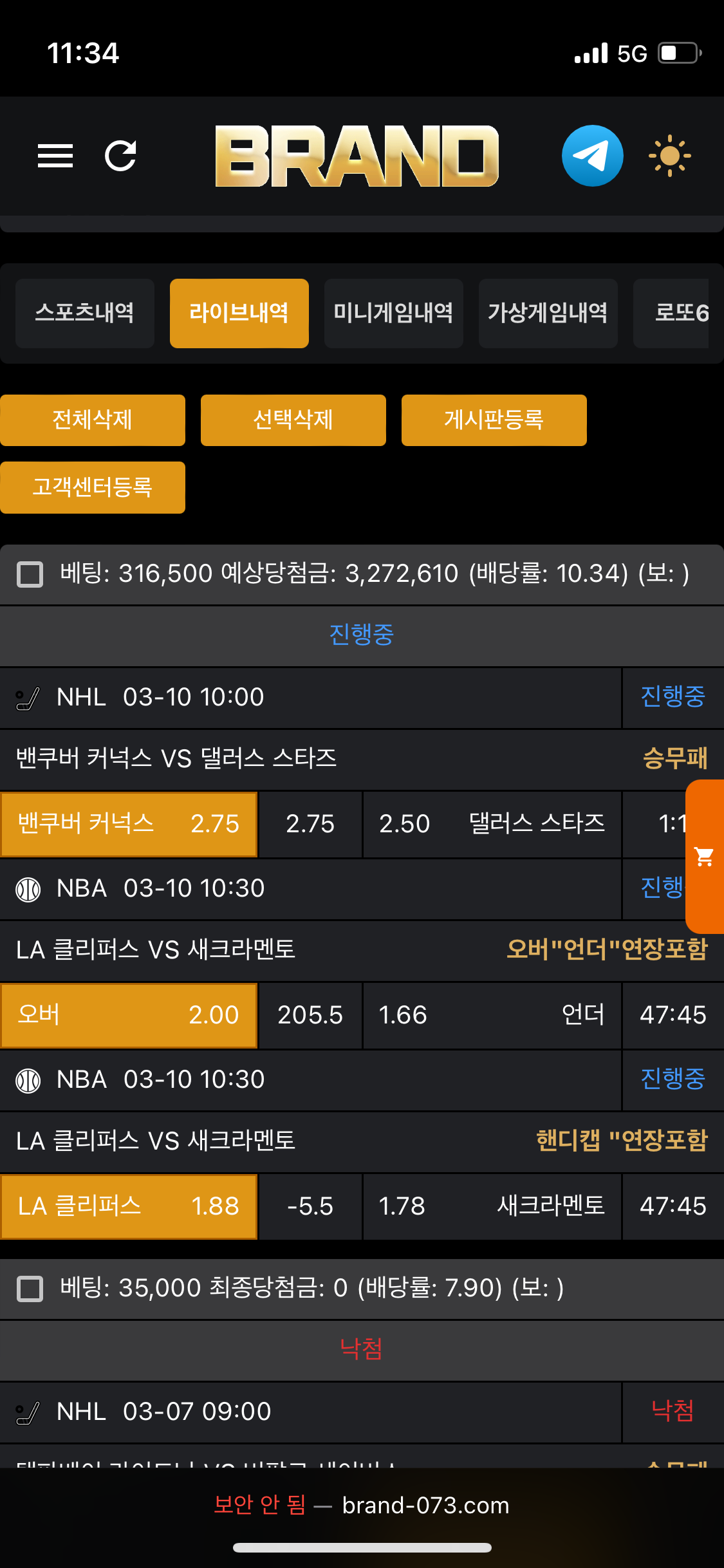Viewport: 724px width, 1568px height.
Task: Switch to 스포츠내역 tab
Action: (85, 313)
